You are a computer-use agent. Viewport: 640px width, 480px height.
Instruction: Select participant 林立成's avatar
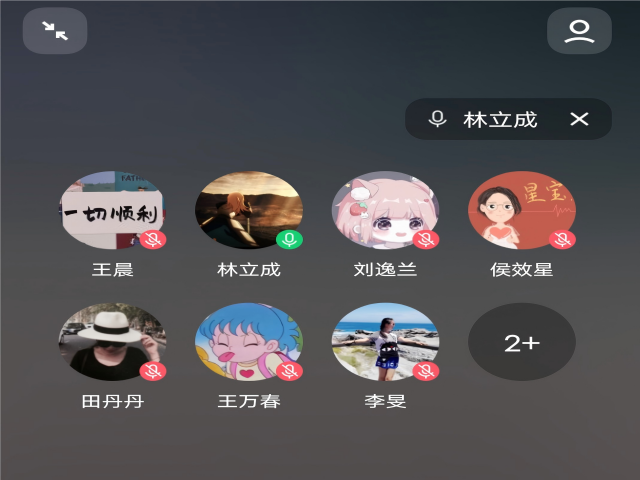coord(248,211)
